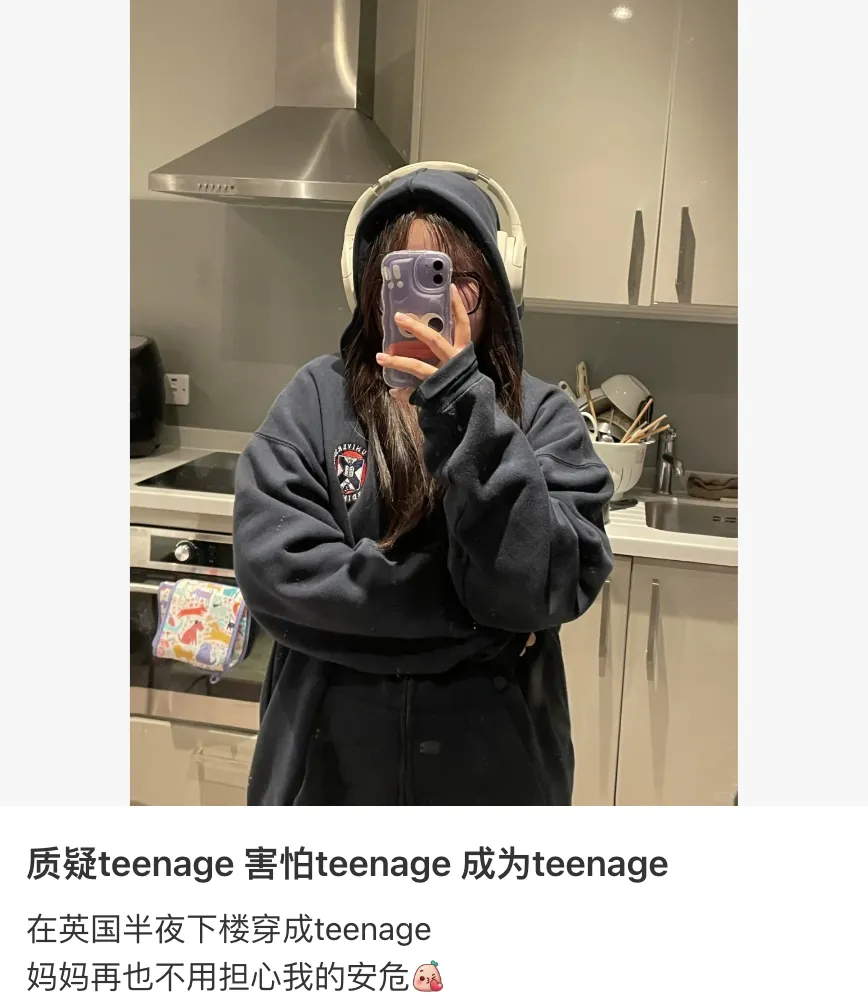Open the hoodie mirror selfie photo full-screen
This screenshot has width=868, height=1008.
433,402
